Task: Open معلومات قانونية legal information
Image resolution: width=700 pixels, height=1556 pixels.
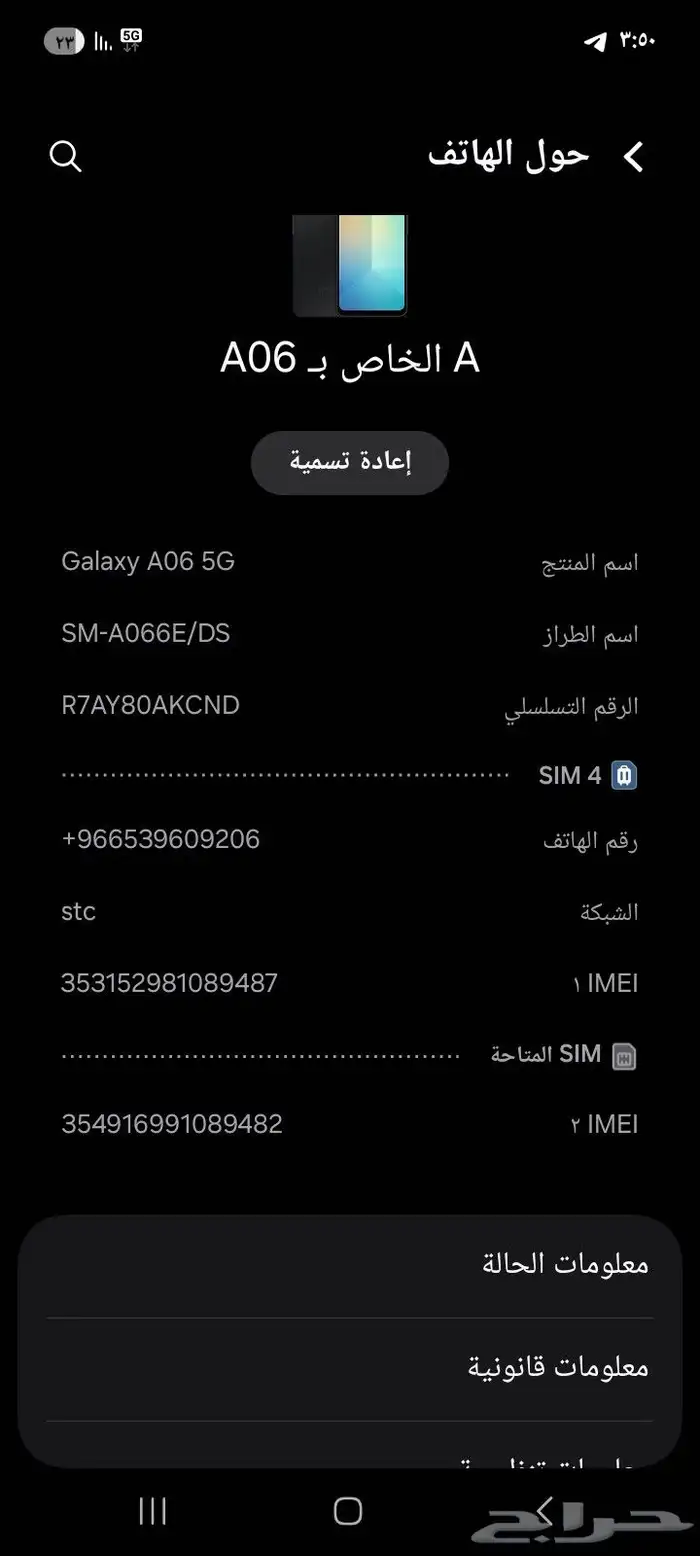Action: (350, 1368)
